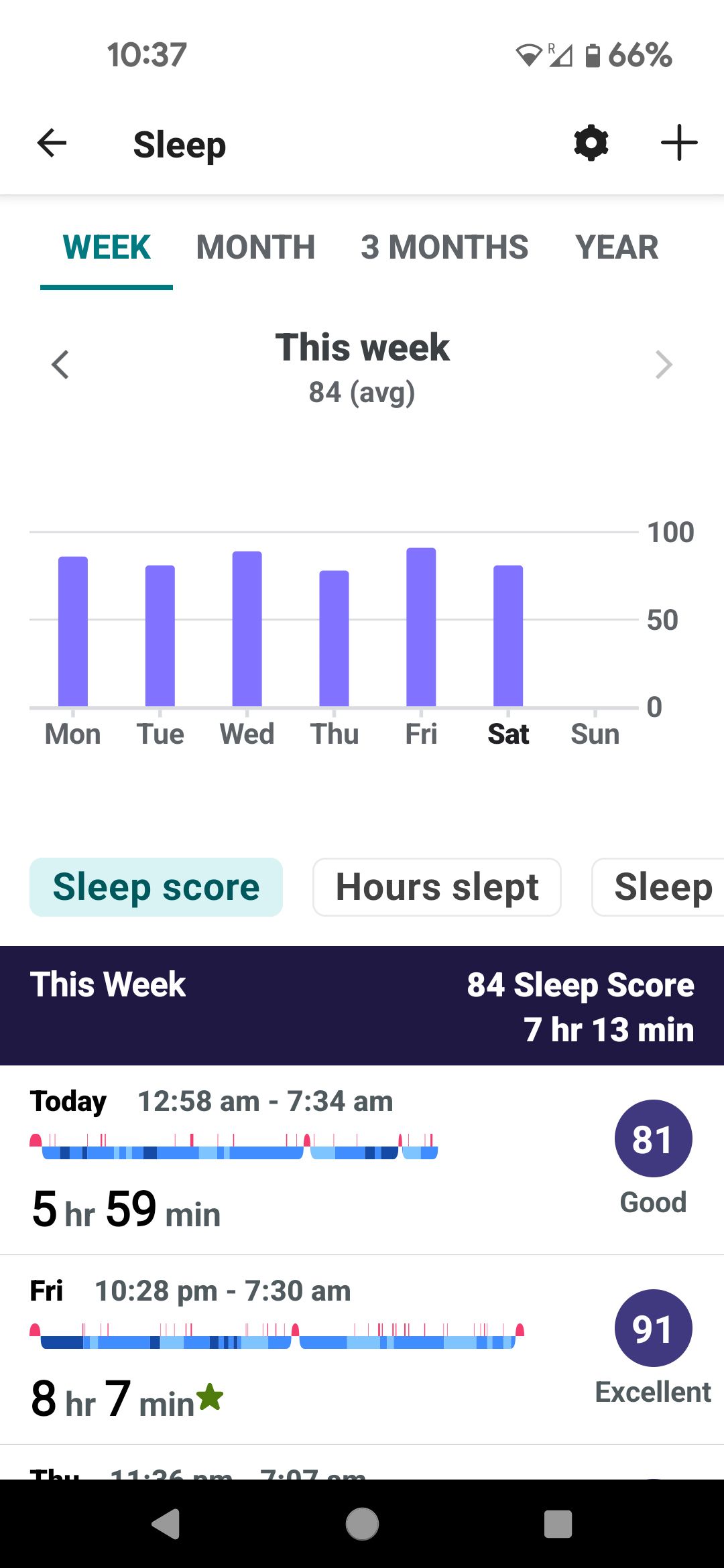
Task: Go back from the Sleep screen
Action: pyautogui.click(x=52, y=143)
